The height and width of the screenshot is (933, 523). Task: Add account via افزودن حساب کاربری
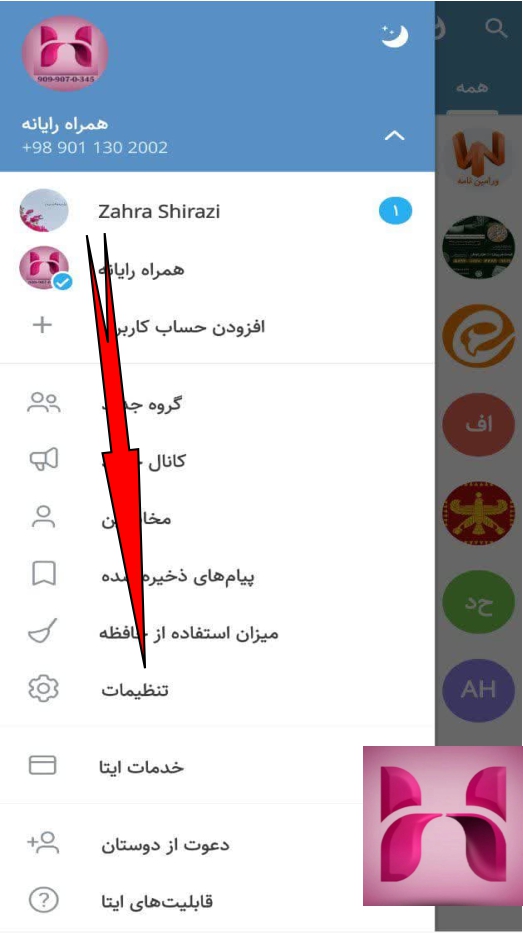pos(217,326)
